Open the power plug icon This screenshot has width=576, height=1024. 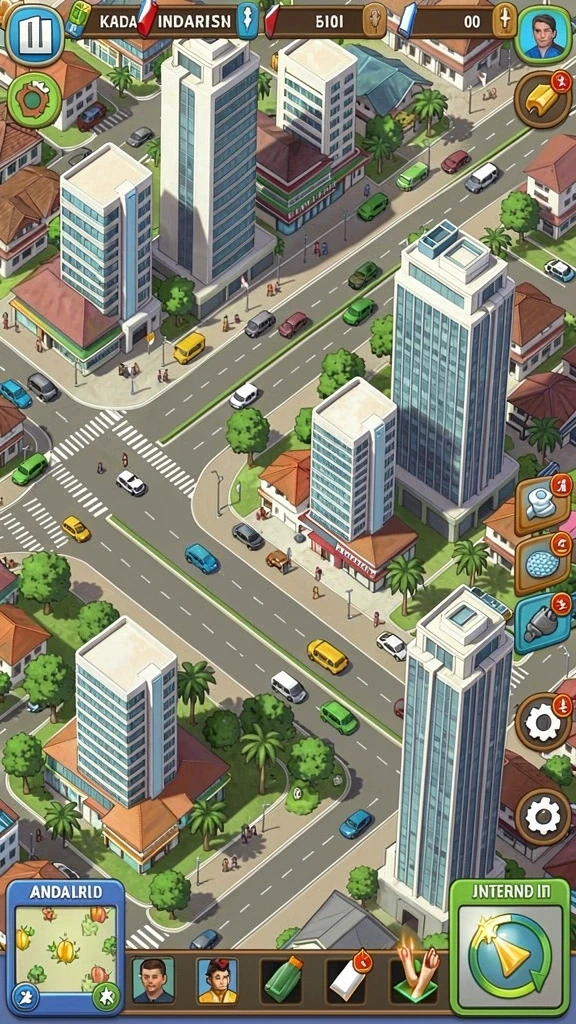(x=543, y=623)
